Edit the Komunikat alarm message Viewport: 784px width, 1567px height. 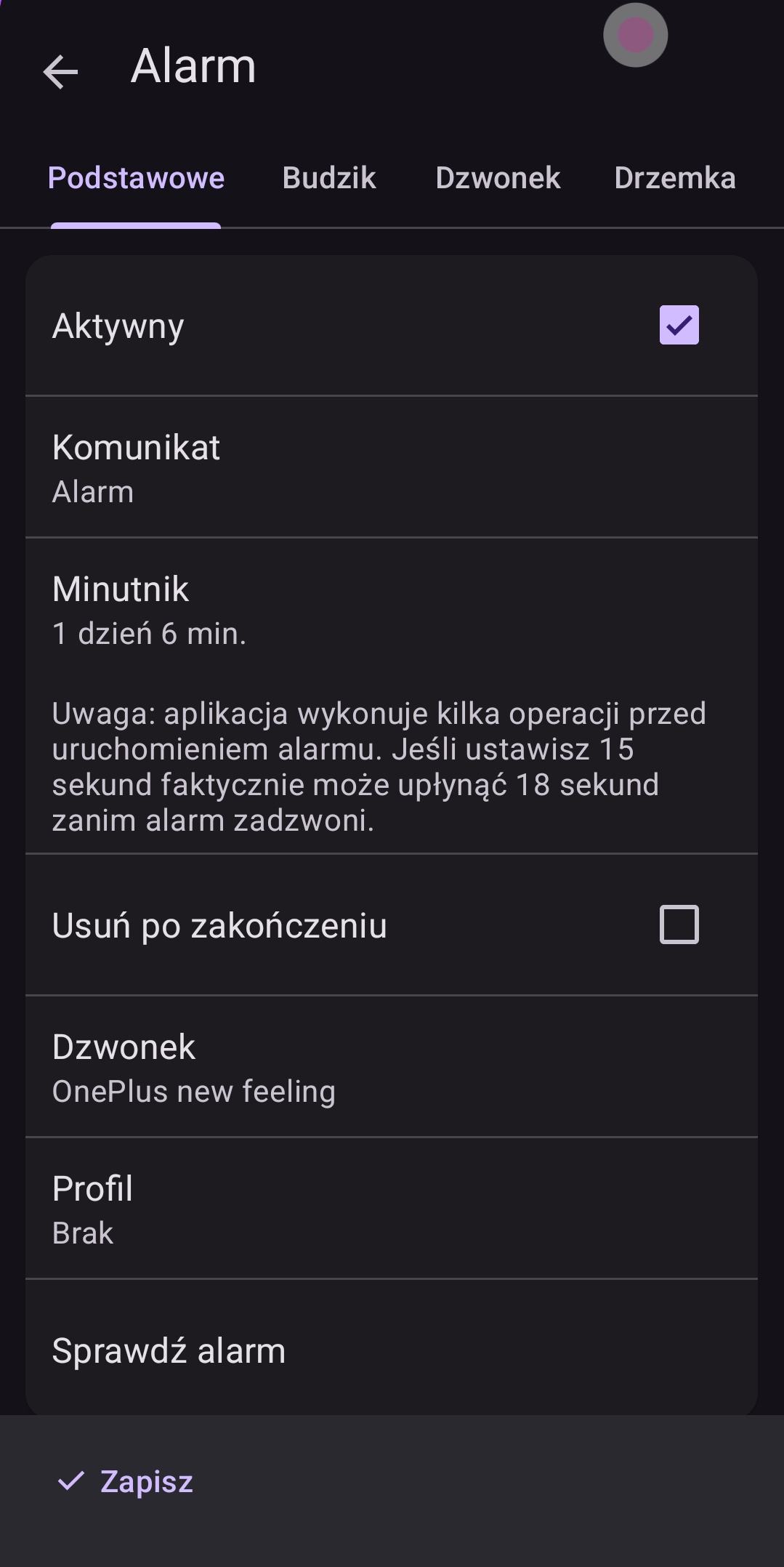click(391, 467)
